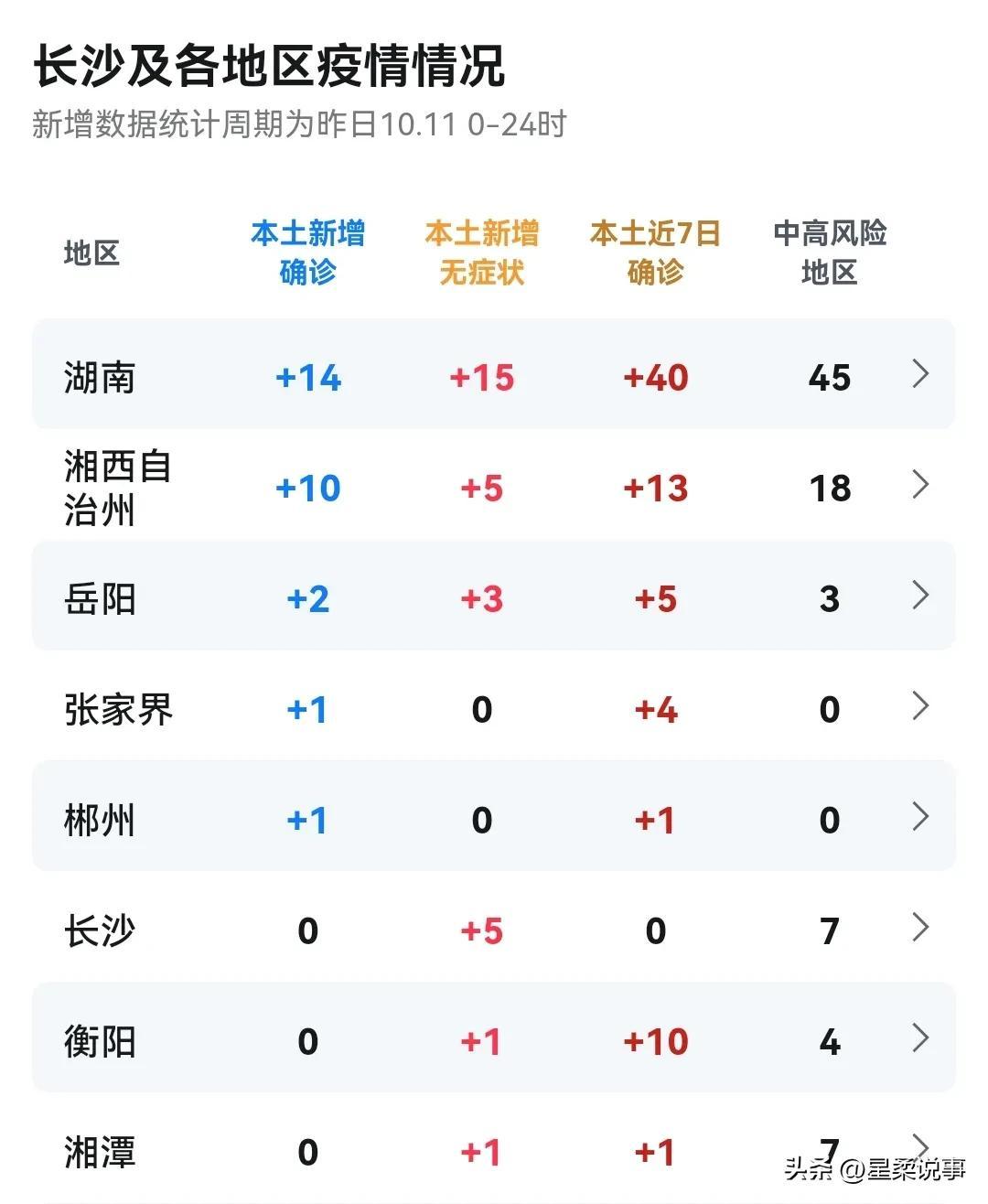Open the 岳阳 row
The width and height of the screenshot is (988, 1204).
pyautogui.click(x=494, y=597)
